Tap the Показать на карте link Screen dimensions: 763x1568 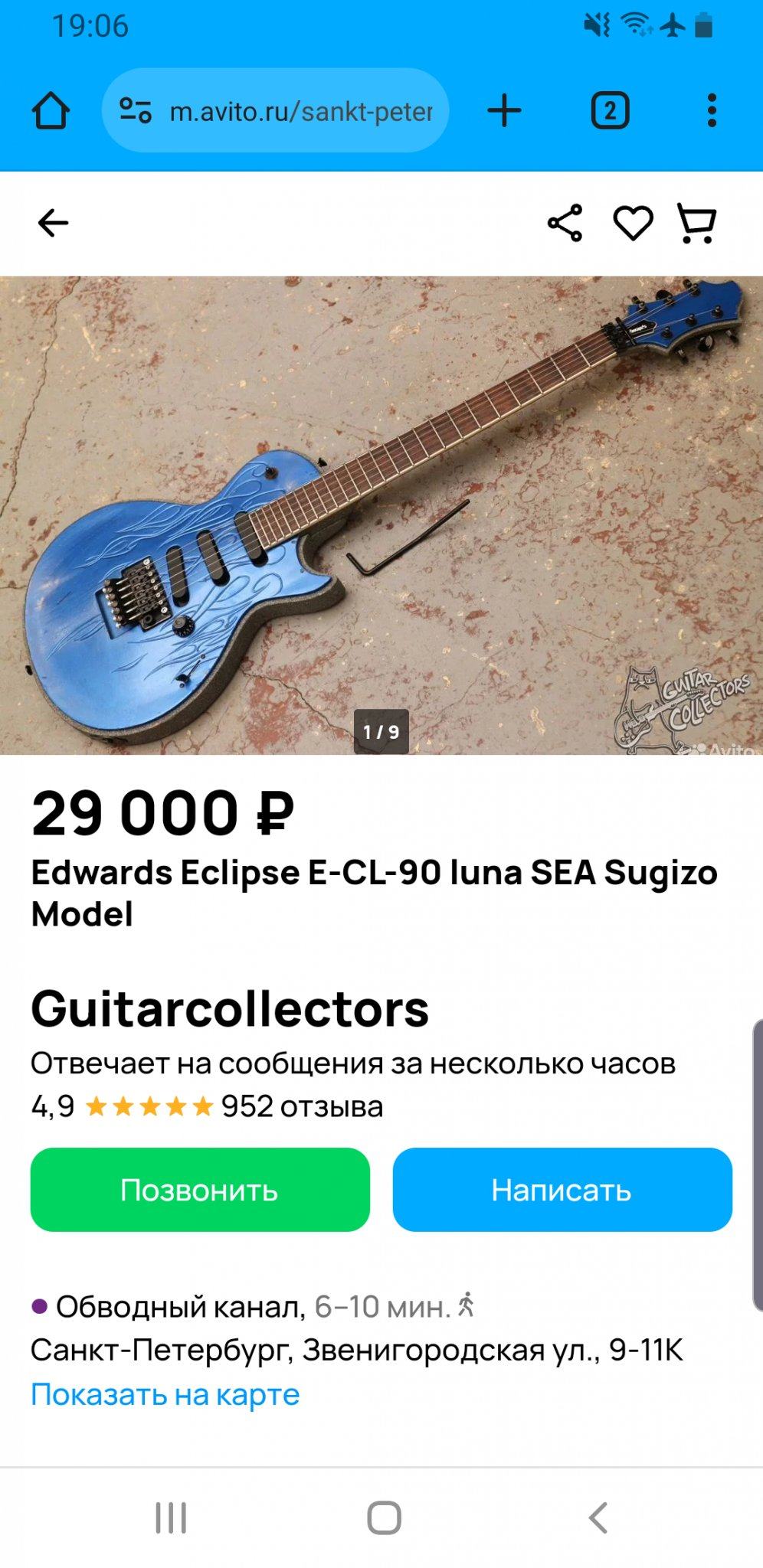tap(165, 1395)
